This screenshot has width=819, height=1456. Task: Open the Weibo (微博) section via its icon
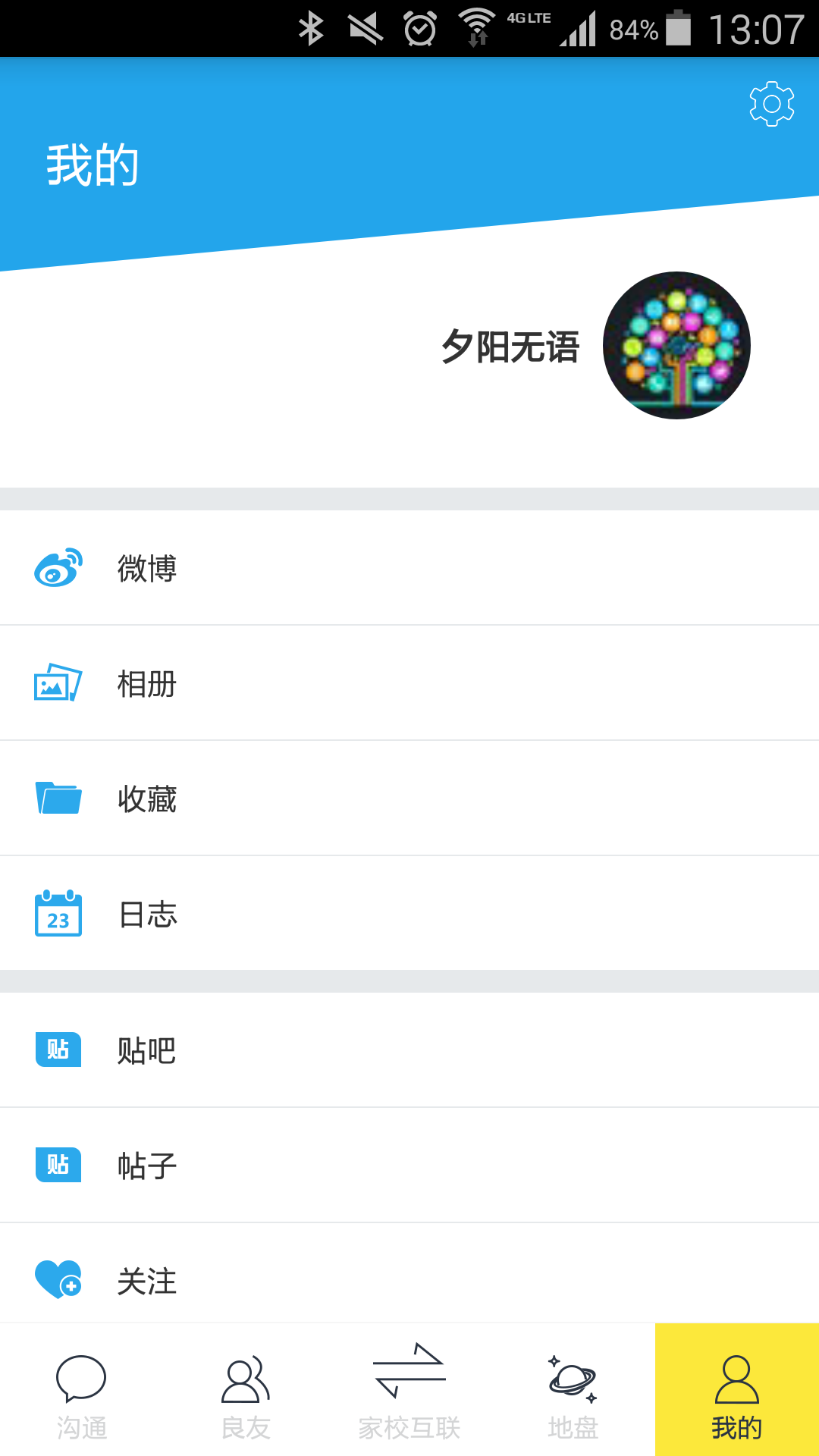[x=57, y=568]
